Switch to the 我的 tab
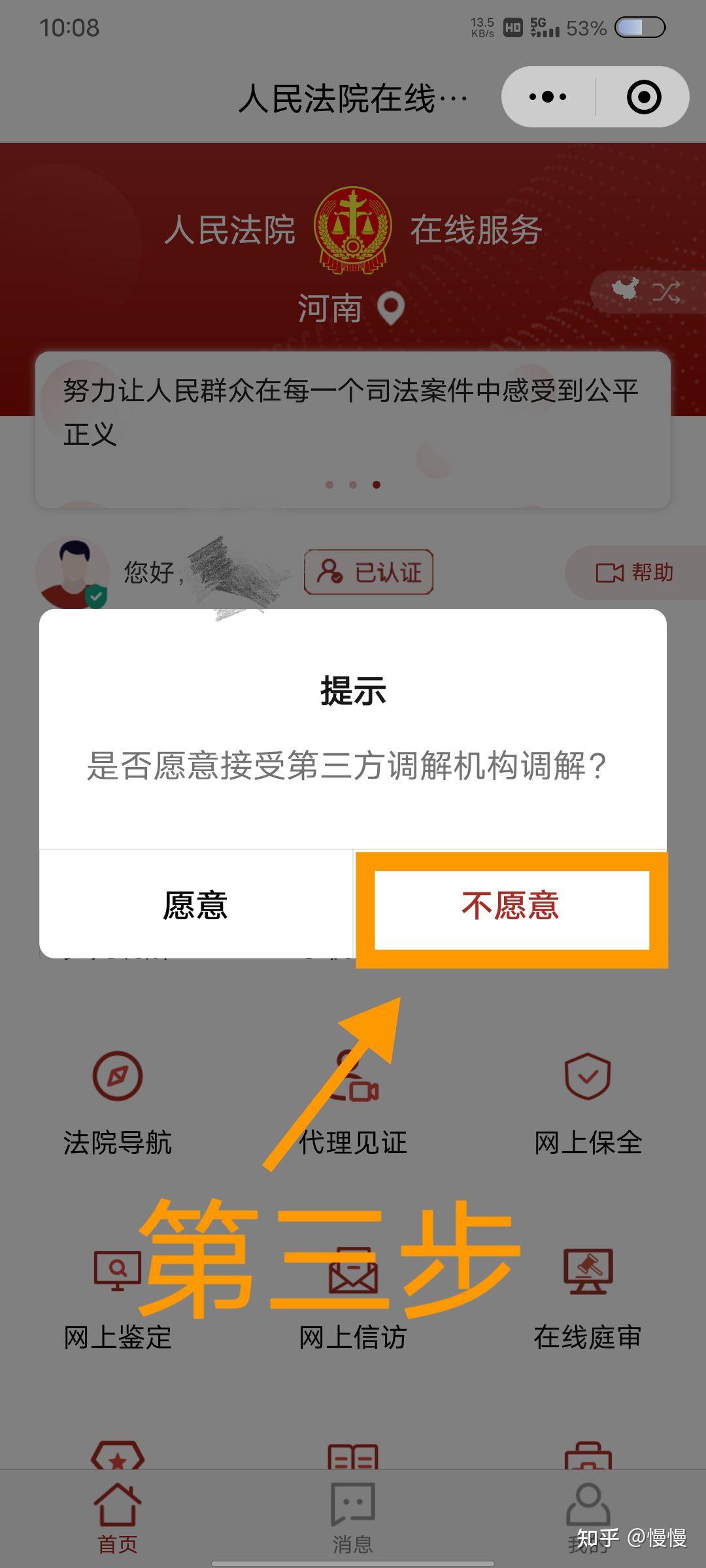Image resolution: width=706 pixels, height=1568 pixels. click(x=588, y=1517)
